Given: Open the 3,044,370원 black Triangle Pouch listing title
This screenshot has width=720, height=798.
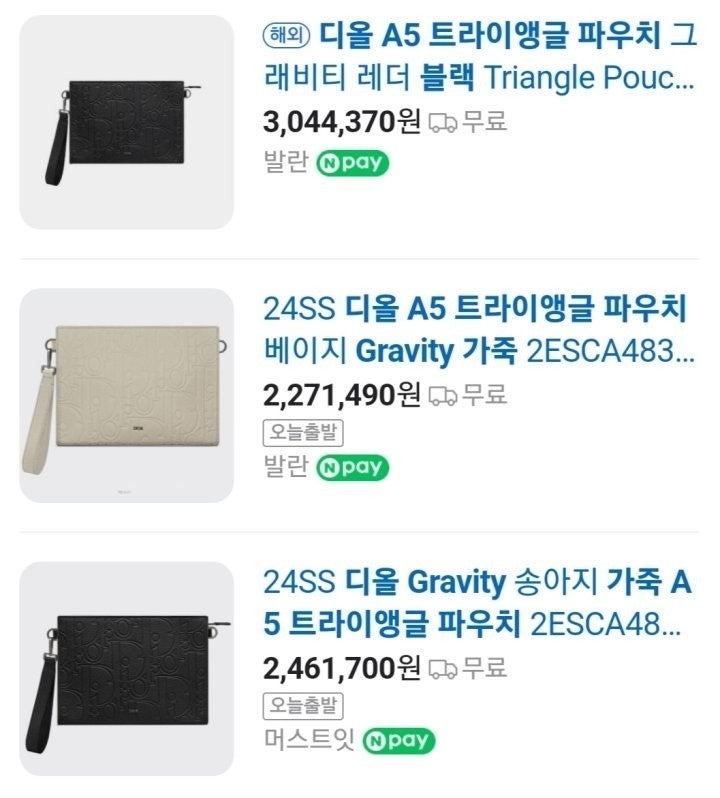Looking at the screenshot, I should pos(478,56).
